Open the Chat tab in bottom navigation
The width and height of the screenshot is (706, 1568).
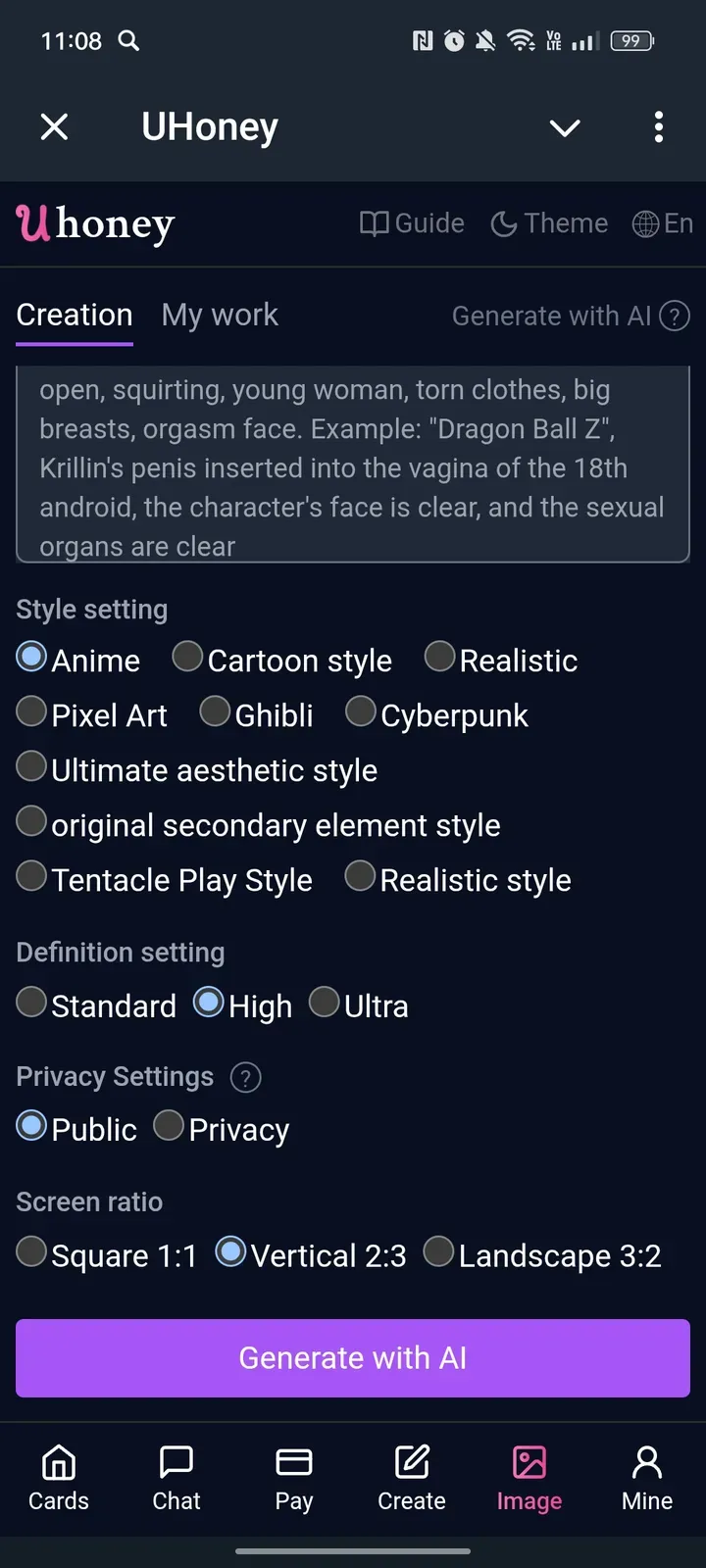tap(176, 1478)
